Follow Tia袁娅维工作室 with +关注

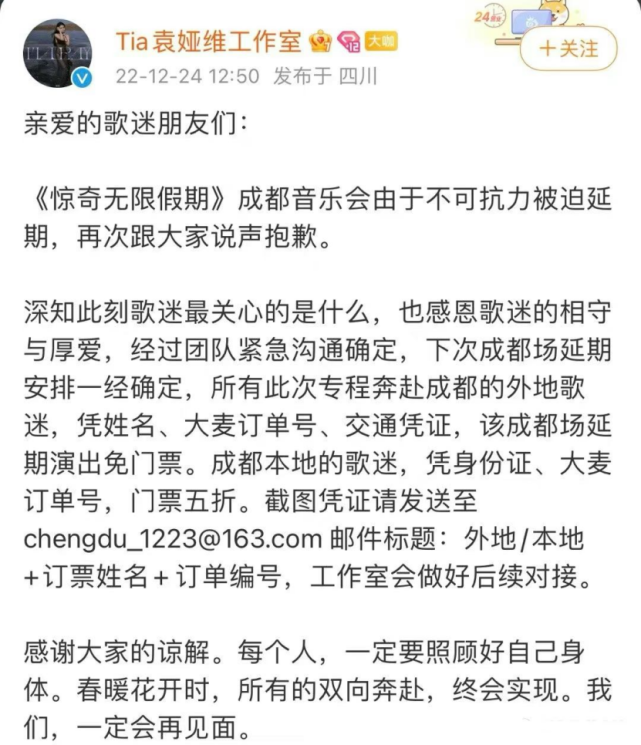[569, 48]
